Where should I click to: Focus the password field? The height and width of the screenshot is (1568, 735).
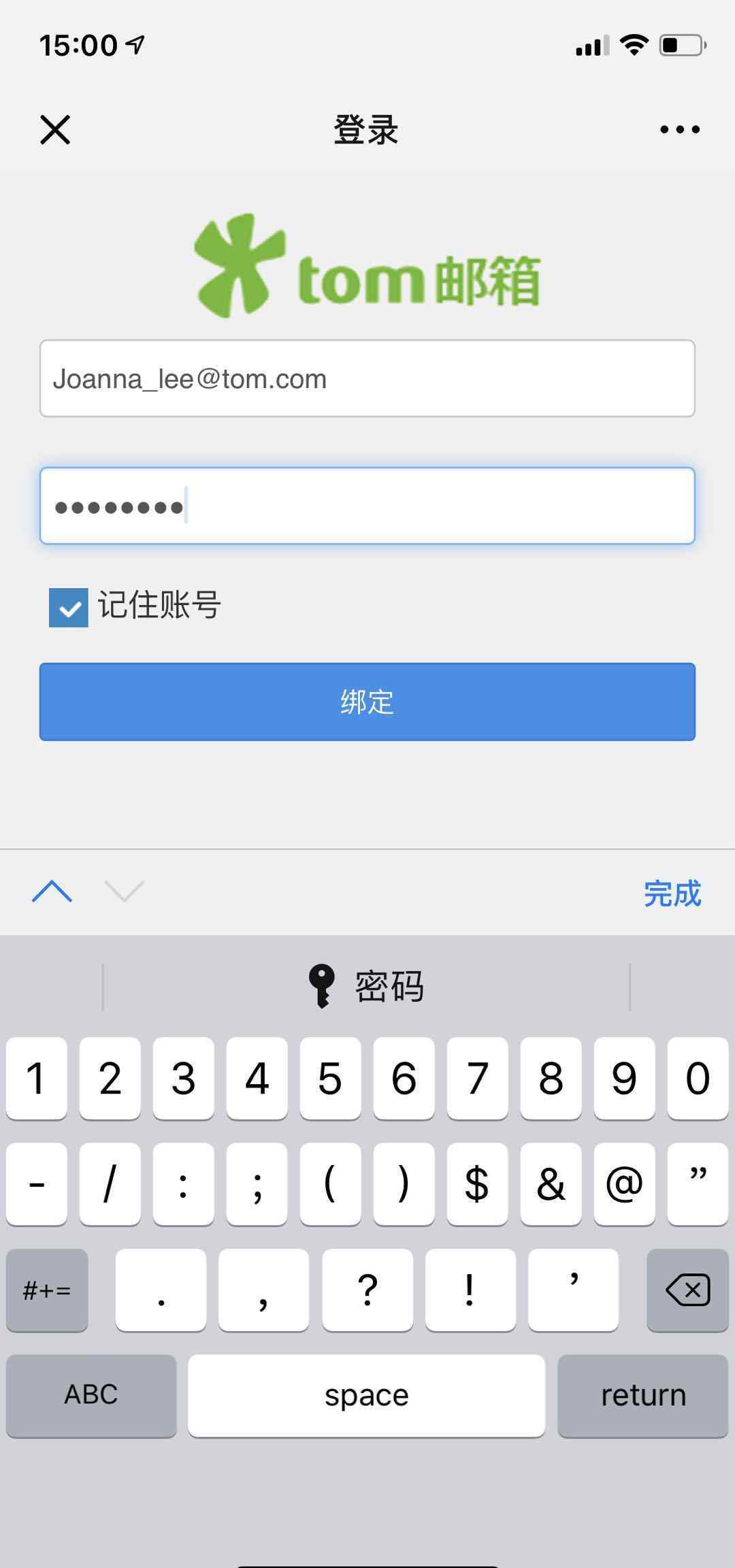click(x=367, y=506)
